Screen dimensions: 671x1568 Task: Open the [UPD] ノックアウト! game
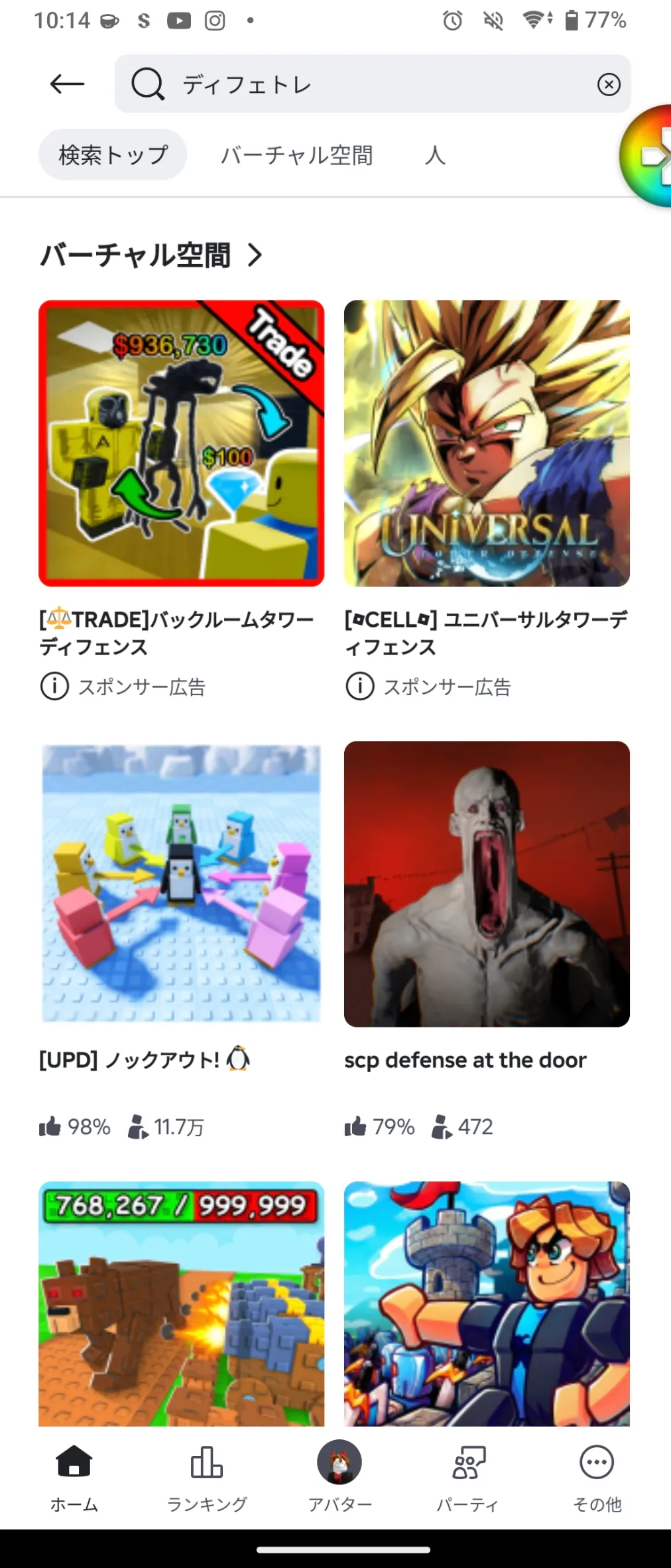coord(181,883)
